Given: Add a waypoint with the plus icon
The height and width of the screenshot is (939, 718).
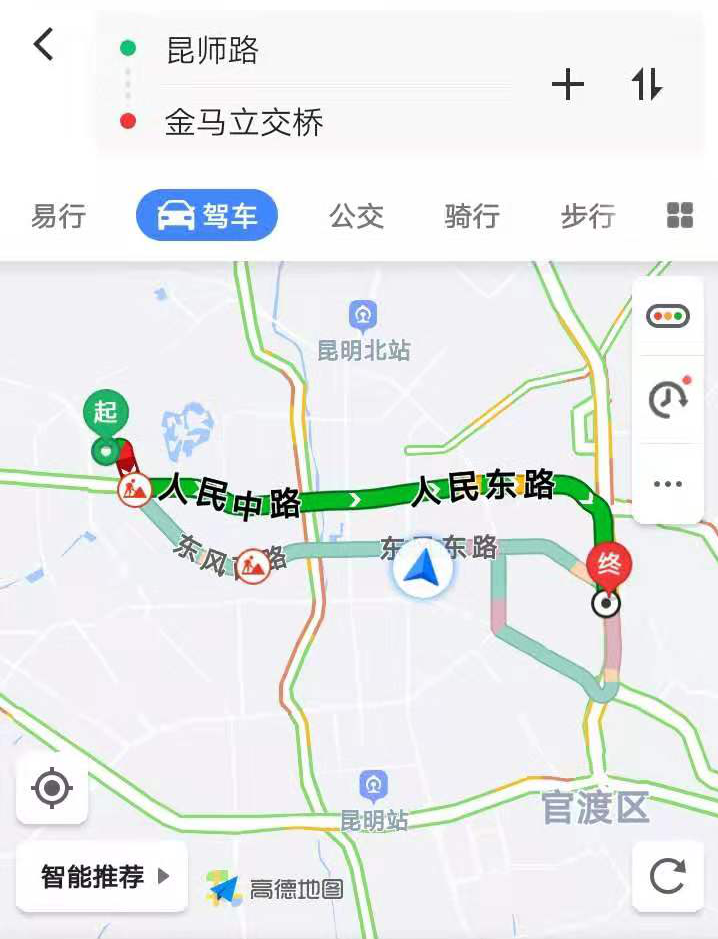Looking at the screenshot, I should point(567,85).
